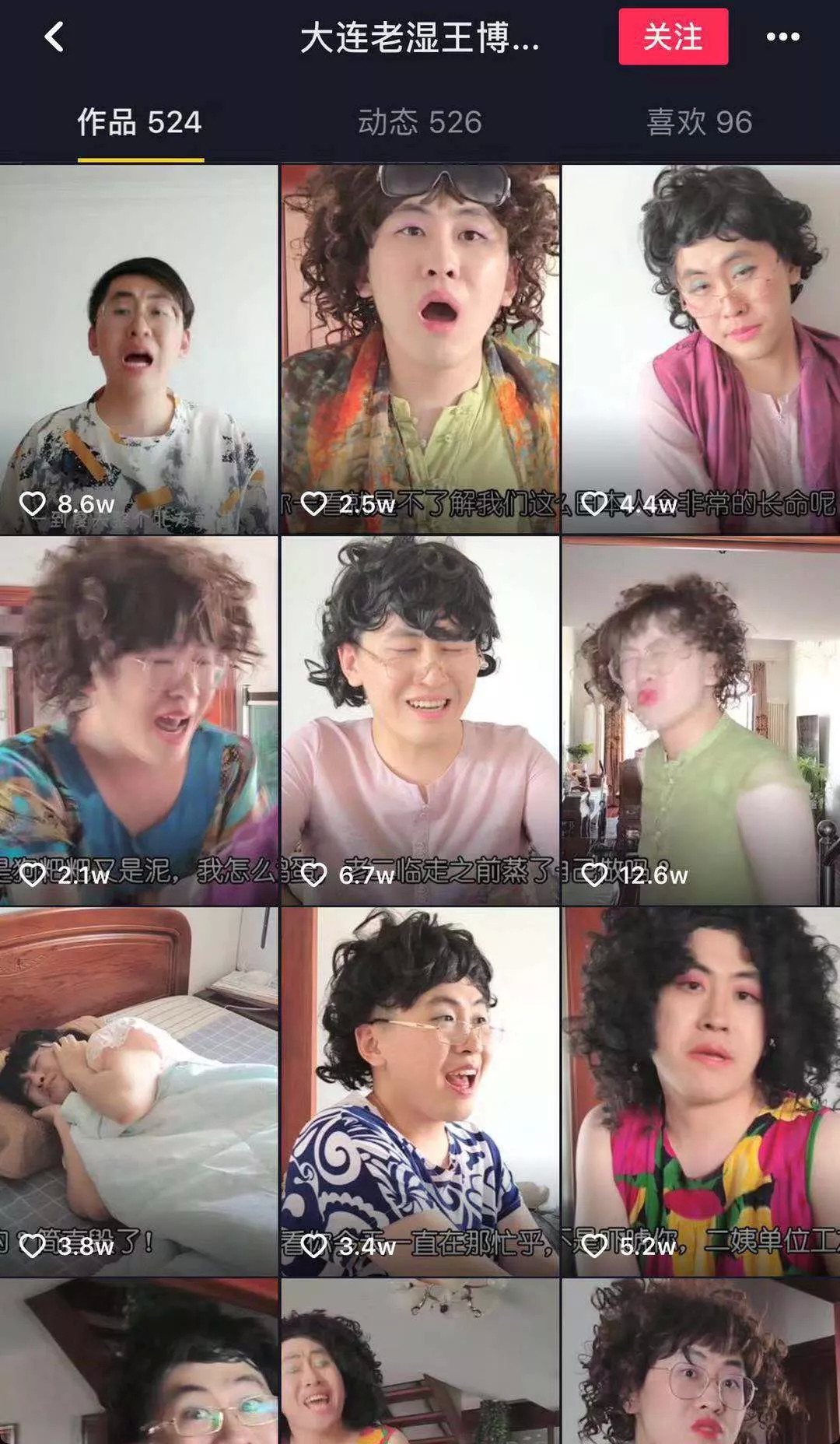The image size is (840, 1444).
Task: Follow this creator with the 关注 button
Action: [x=673, y=37]
